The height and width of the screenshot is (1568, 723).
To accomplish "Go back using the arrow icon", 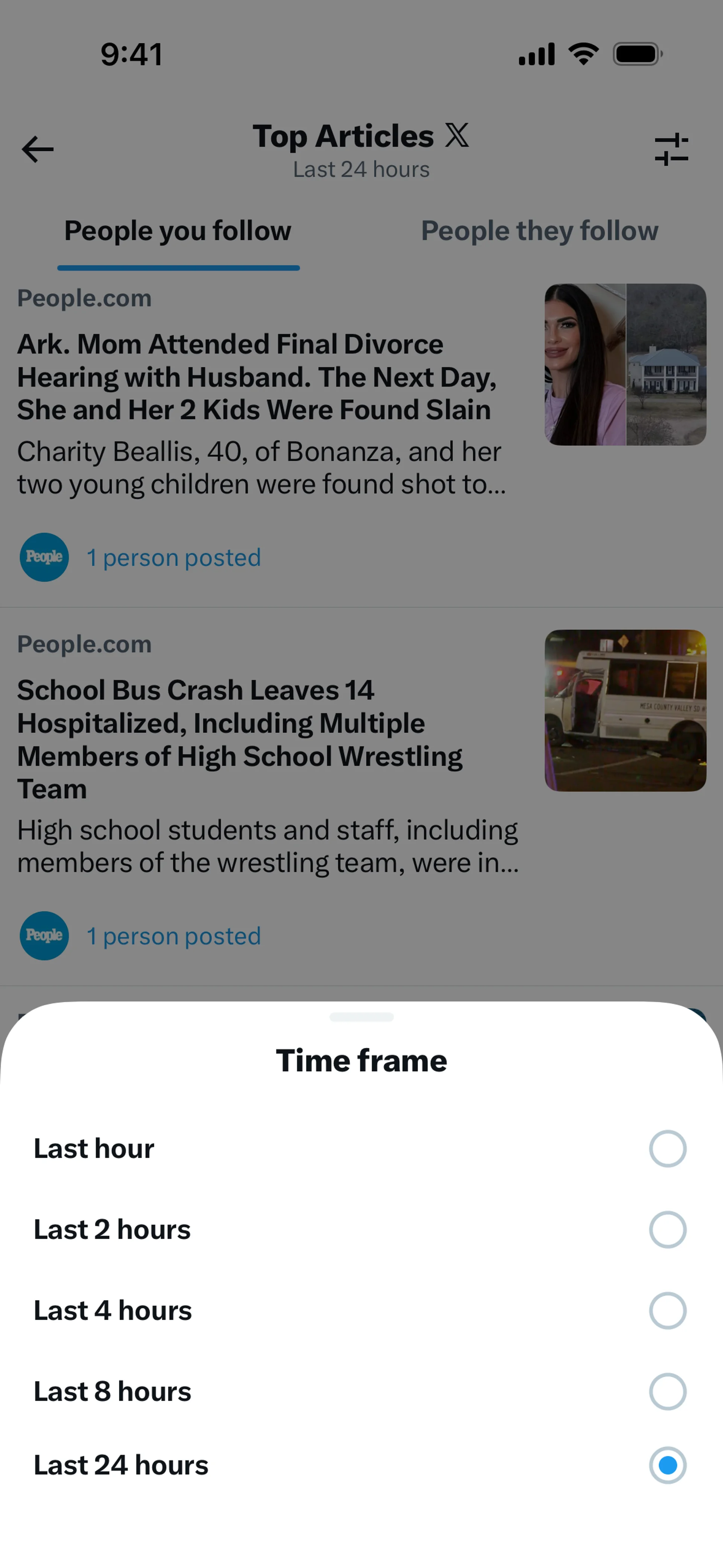I will [38, 150].
